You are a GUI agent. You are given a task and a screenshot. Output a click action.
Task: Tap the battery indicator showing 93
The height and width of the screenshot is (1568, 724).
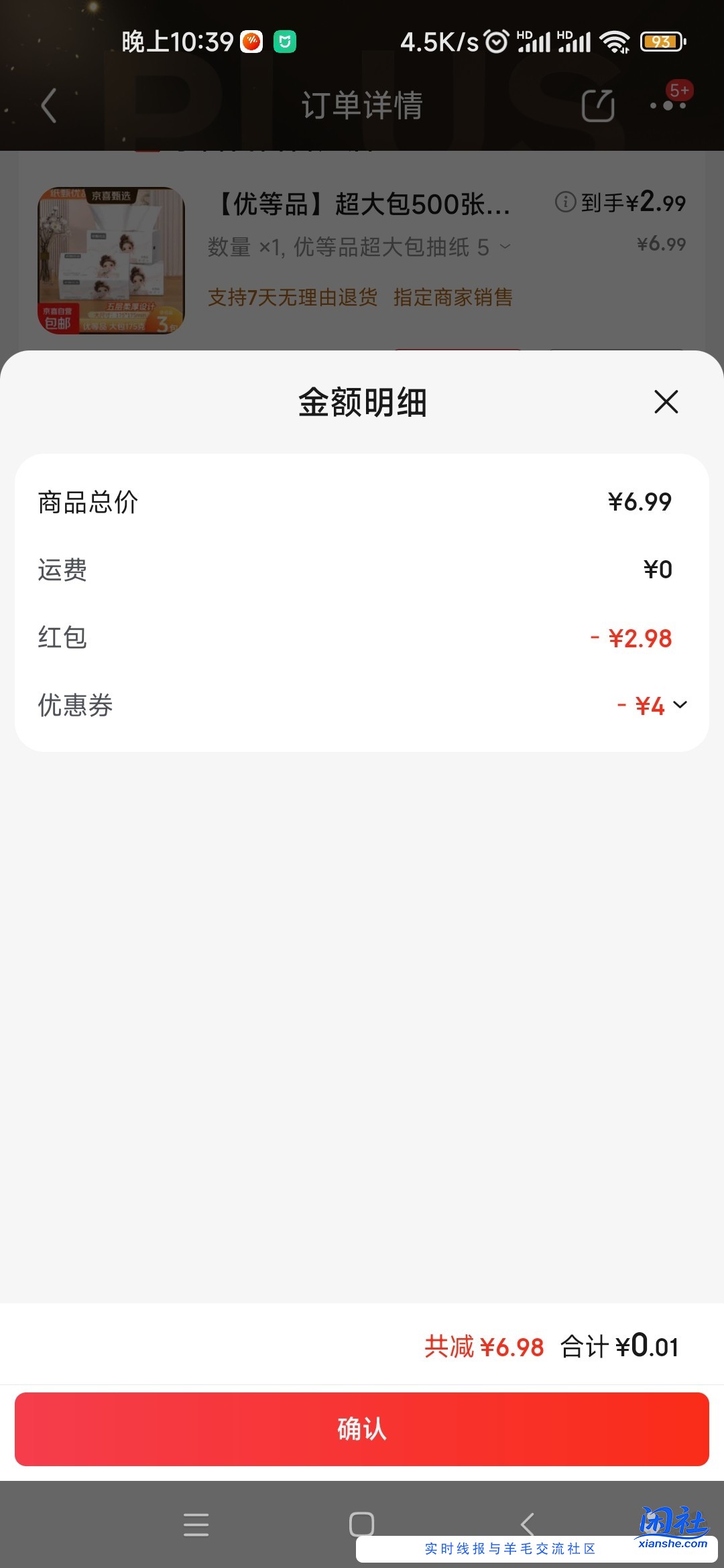[662, 42]
